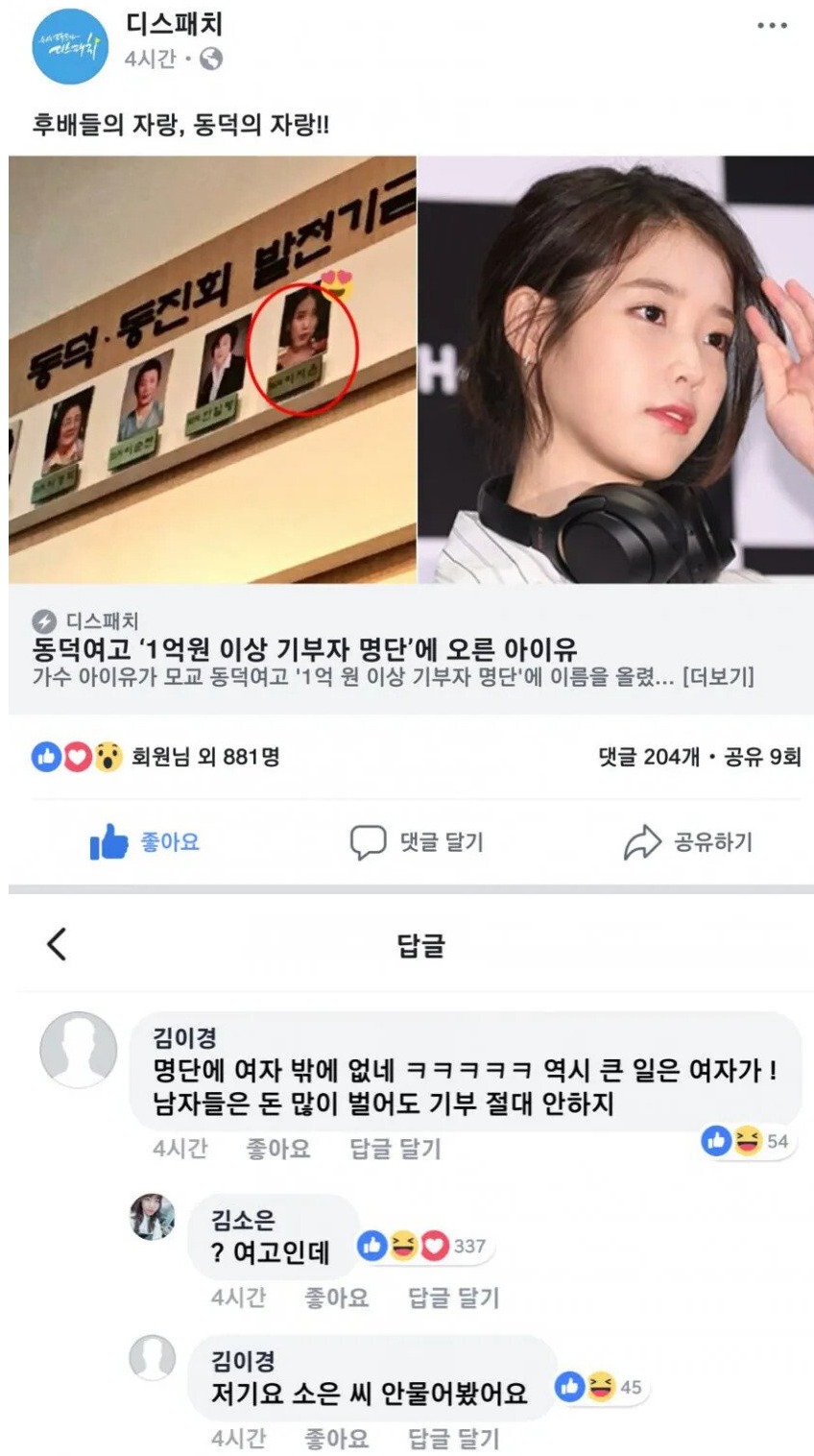Like 김이경's comment about the donor list

pos(278,1149)
